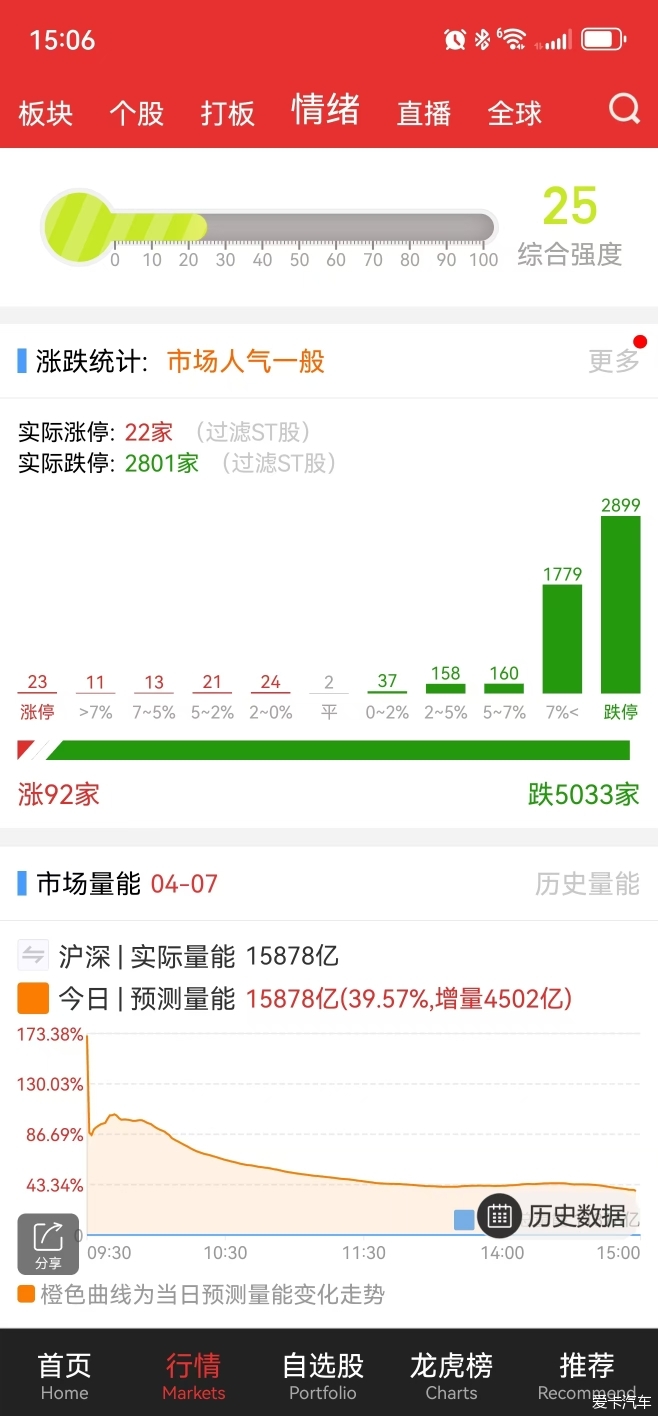Tap the 历史数据 calendar button
Viewport: 658px width, 1416px height.
tap(556, 1216)
